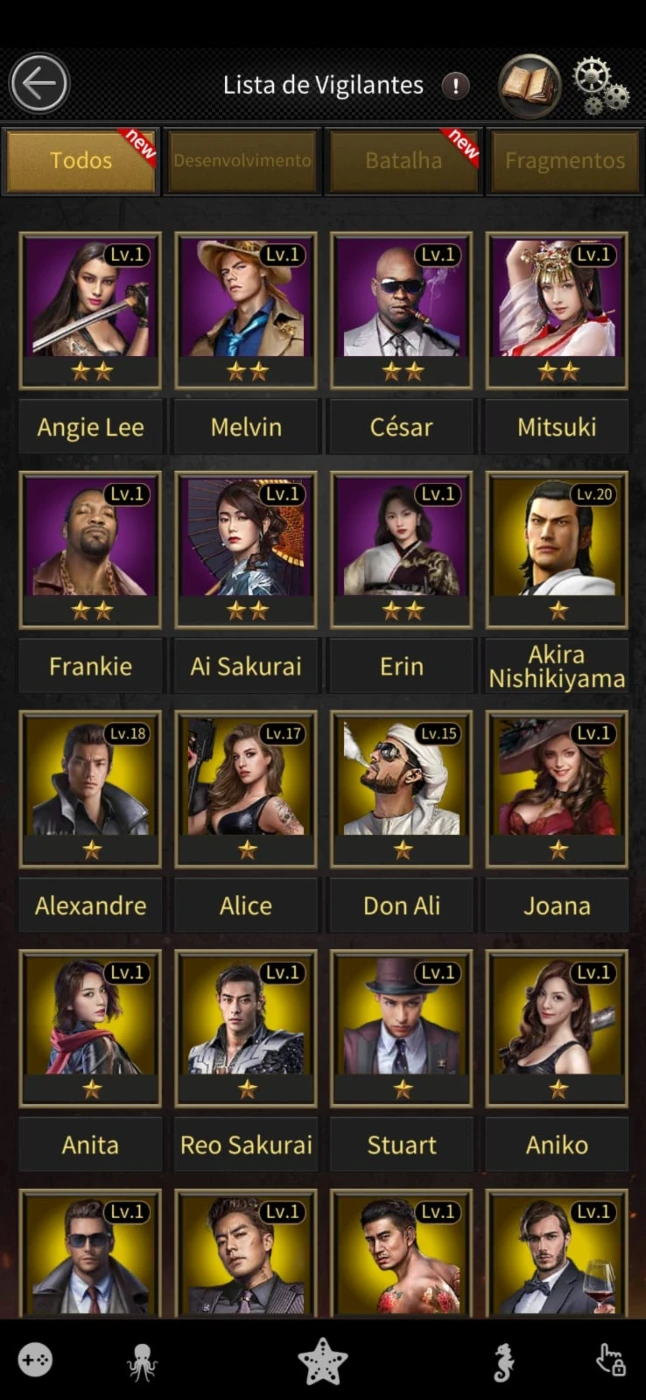
Task: Open the info exclamation icon
Action: point(455,86)
